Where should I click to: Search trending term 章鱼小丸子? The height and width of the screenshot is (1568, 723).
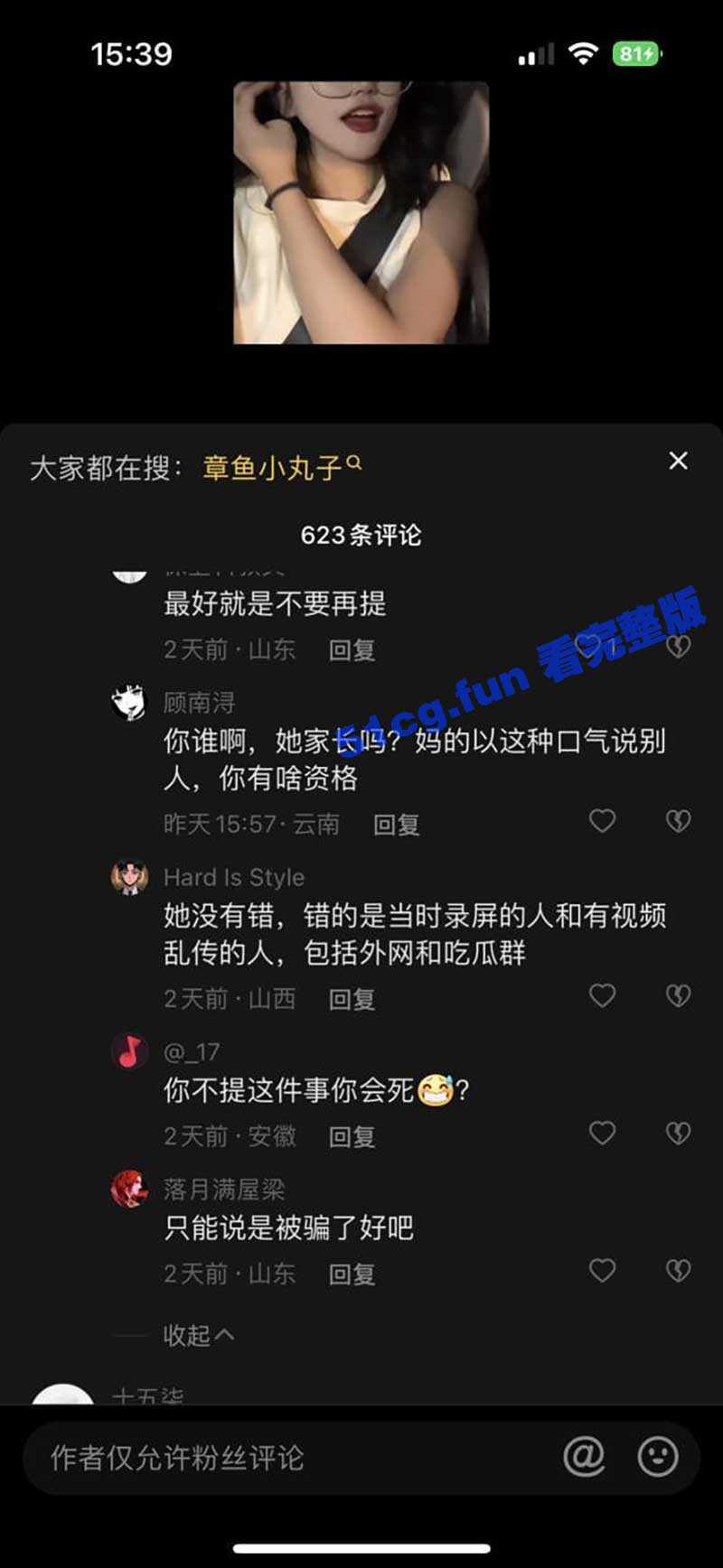(x=281, y=467)
